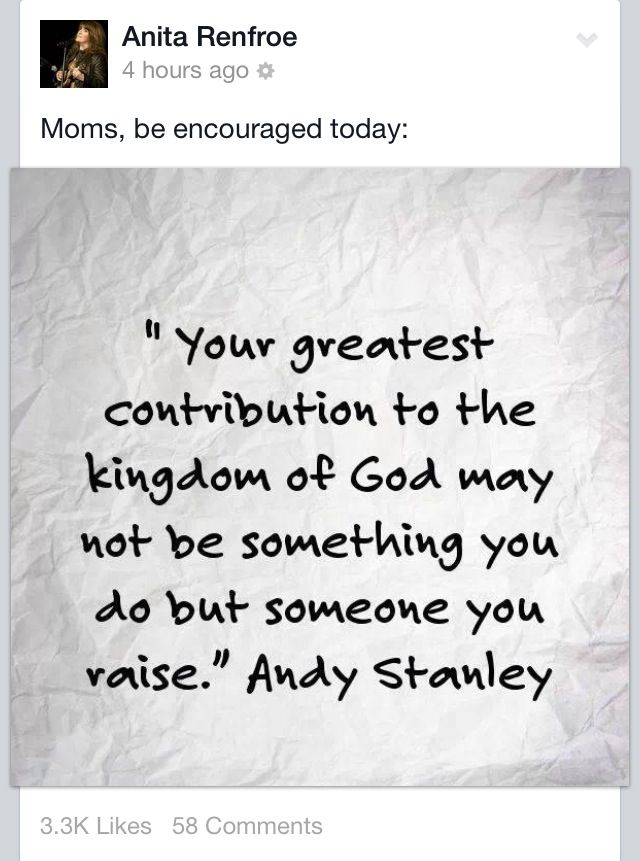The width and height of the screenshot is (640, 861).
Task: Tap the name Anita Renfroe
Action: [209, 38]
